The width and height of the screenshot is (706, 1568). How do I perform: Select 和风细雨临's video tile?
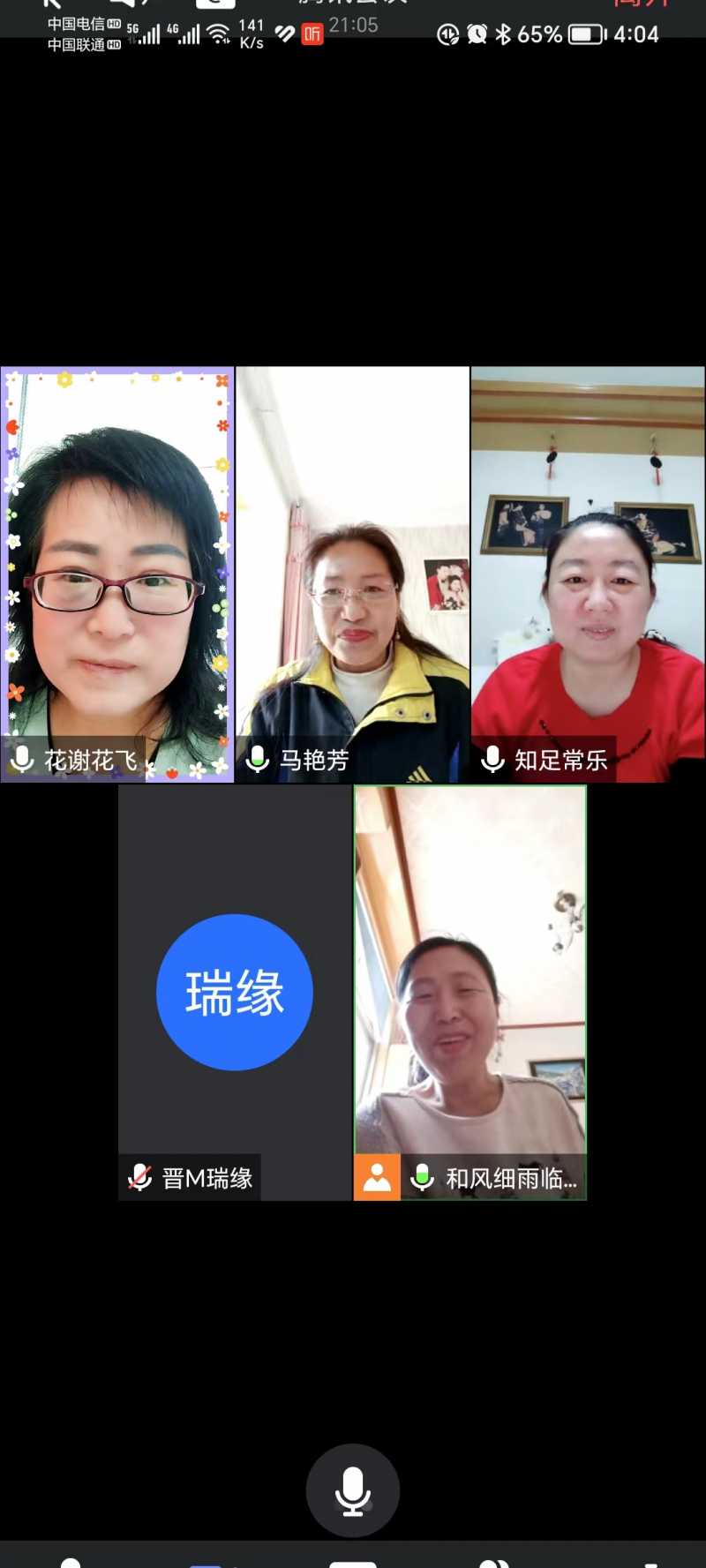point(470,993)
